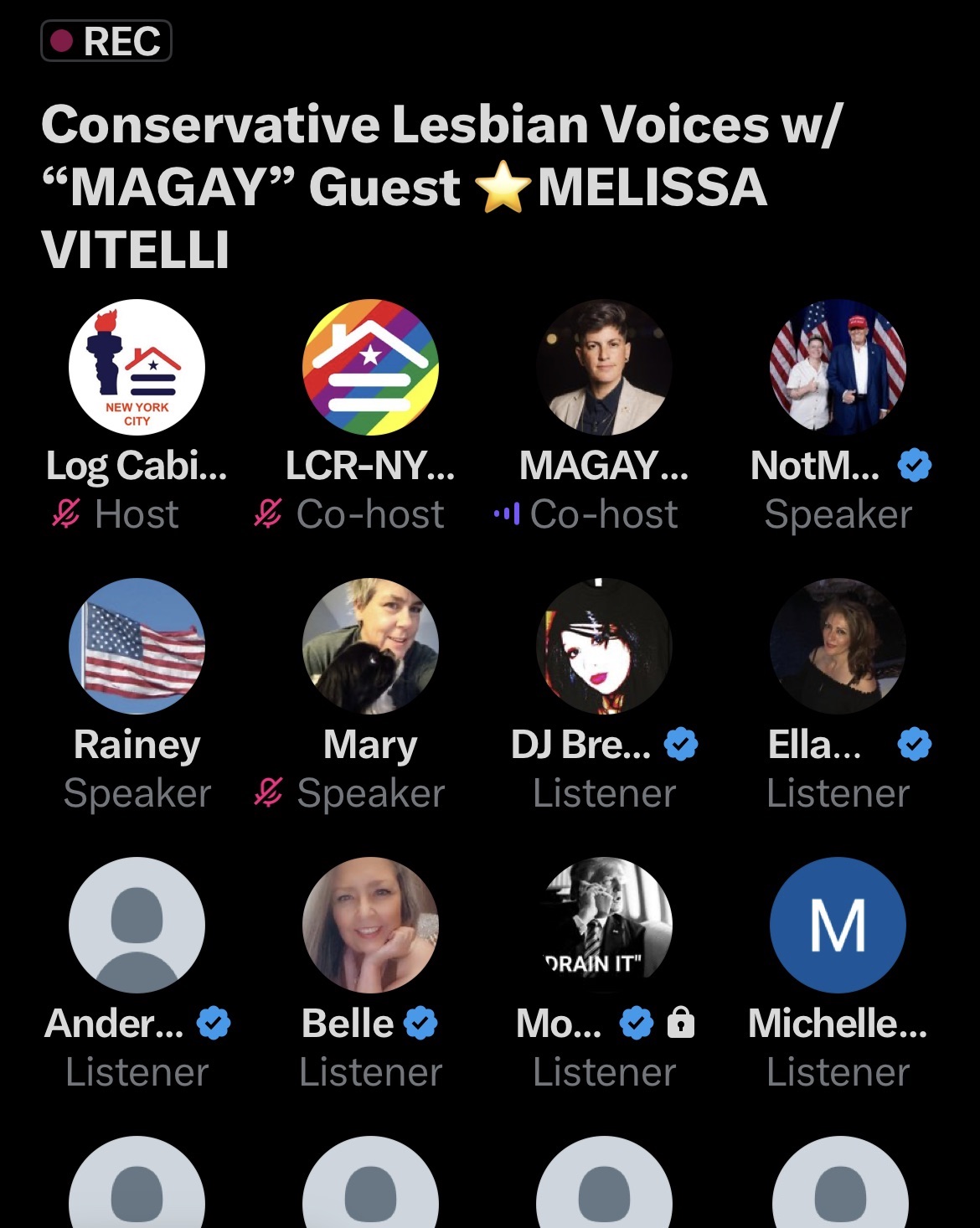This screenshot has height=1228, width=980.
Task: Open listener Mo... locked profile
Action: 604,925
